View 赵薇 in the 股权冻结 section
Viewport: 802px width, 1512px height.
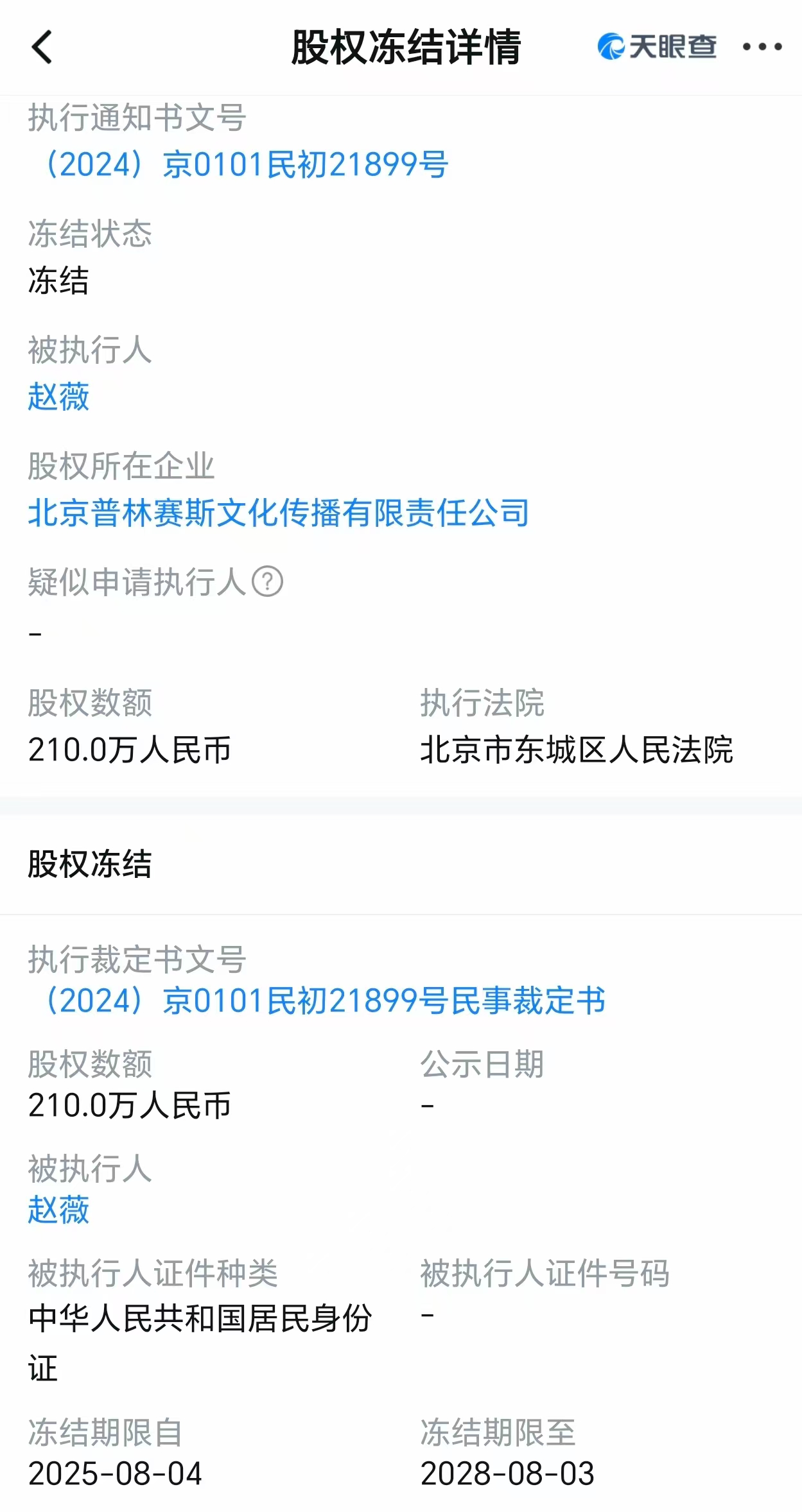(x=58, y=1210)
